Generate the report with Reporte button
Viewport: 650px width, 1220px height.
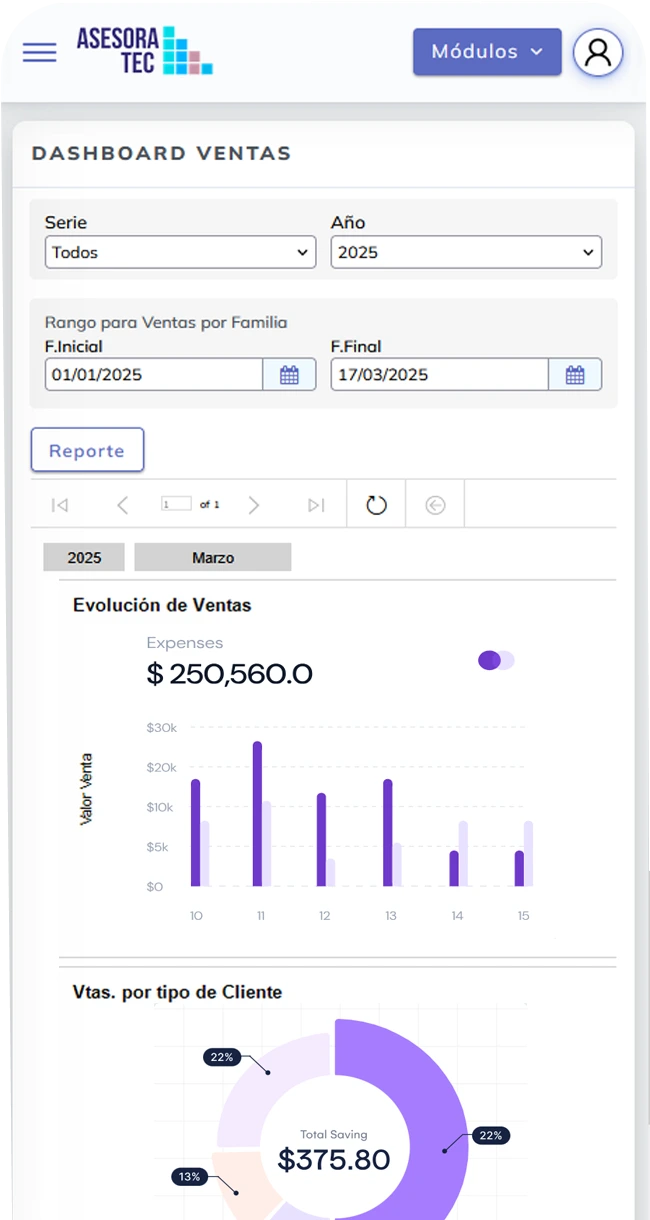coord(87,450)
